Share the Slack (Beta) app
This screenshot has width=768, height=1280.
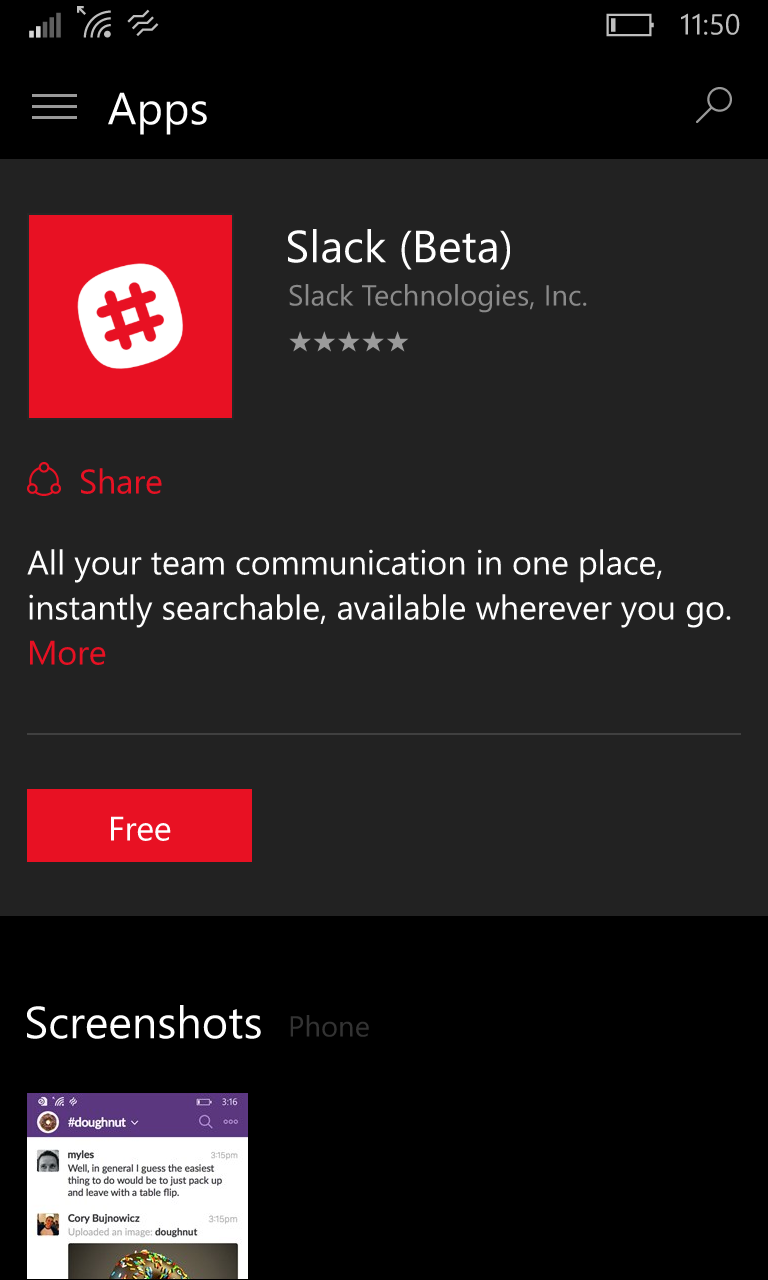point(95,481)
